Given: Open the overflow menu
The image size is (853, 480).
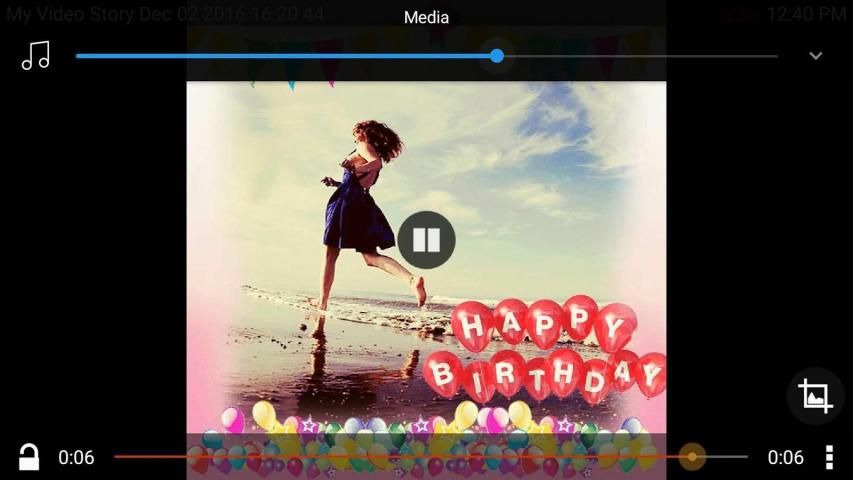Looking at the screenshot, I should 829,457.
